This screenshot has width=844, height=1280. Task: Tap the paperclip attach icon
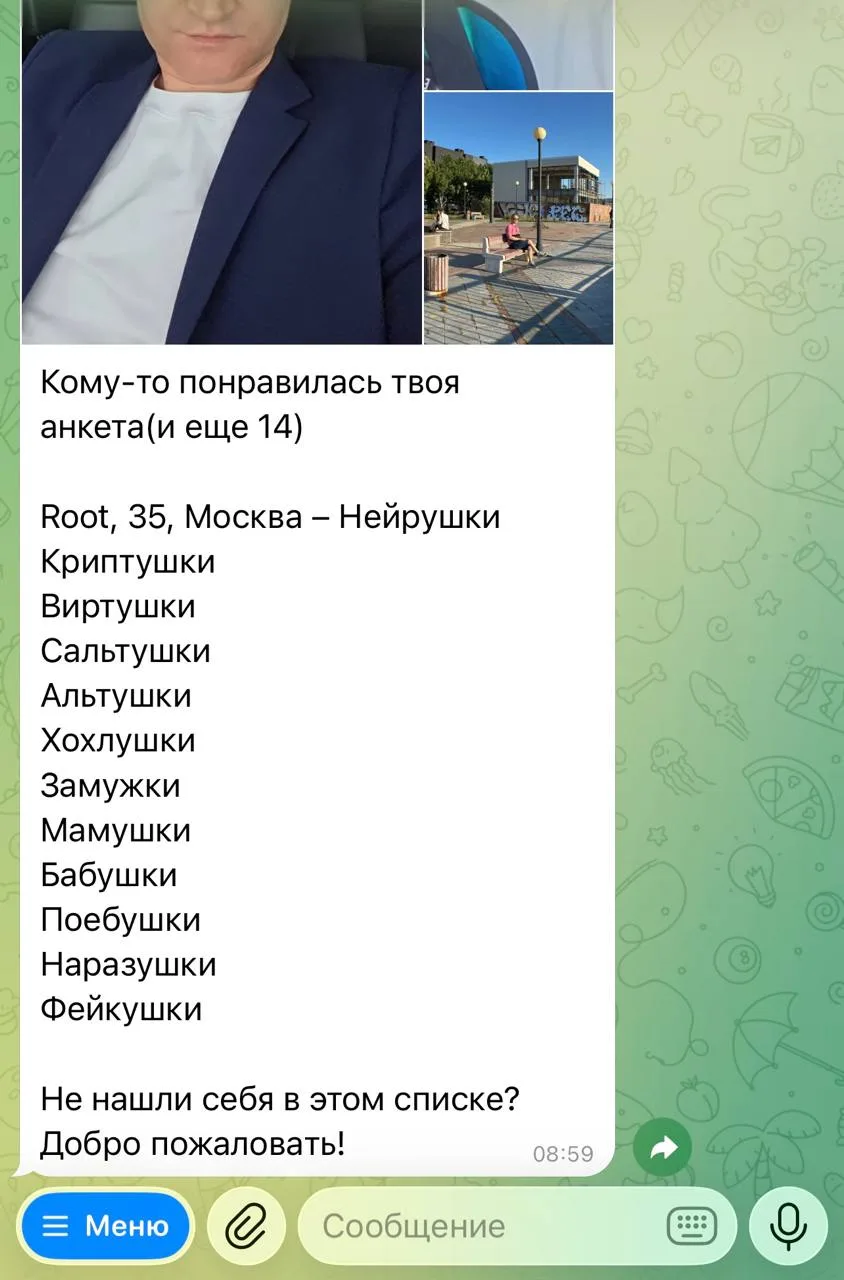click(x=246, y=1225)
